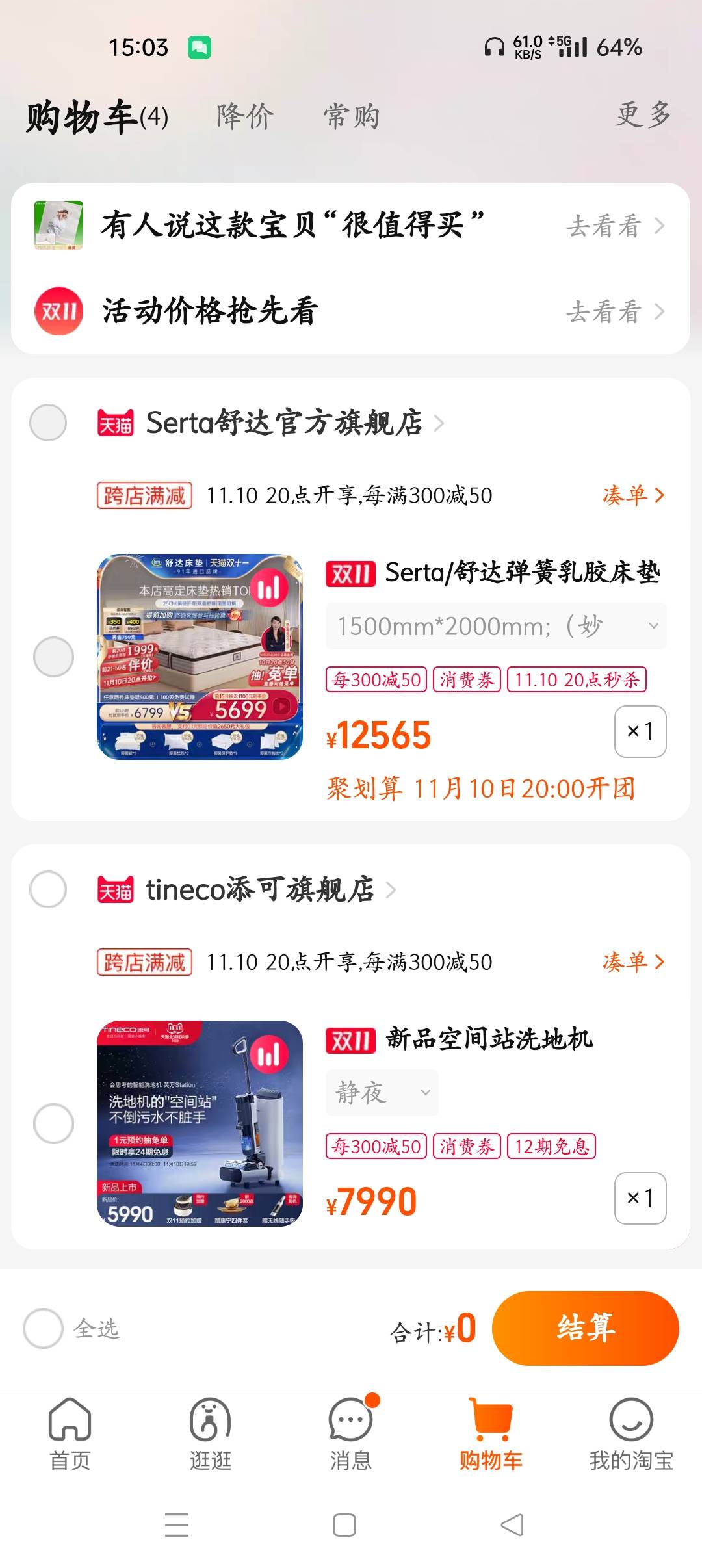Open the Serta mattress product image
The width and height of the screenshot is (702, 1568).
pos(200,657)
